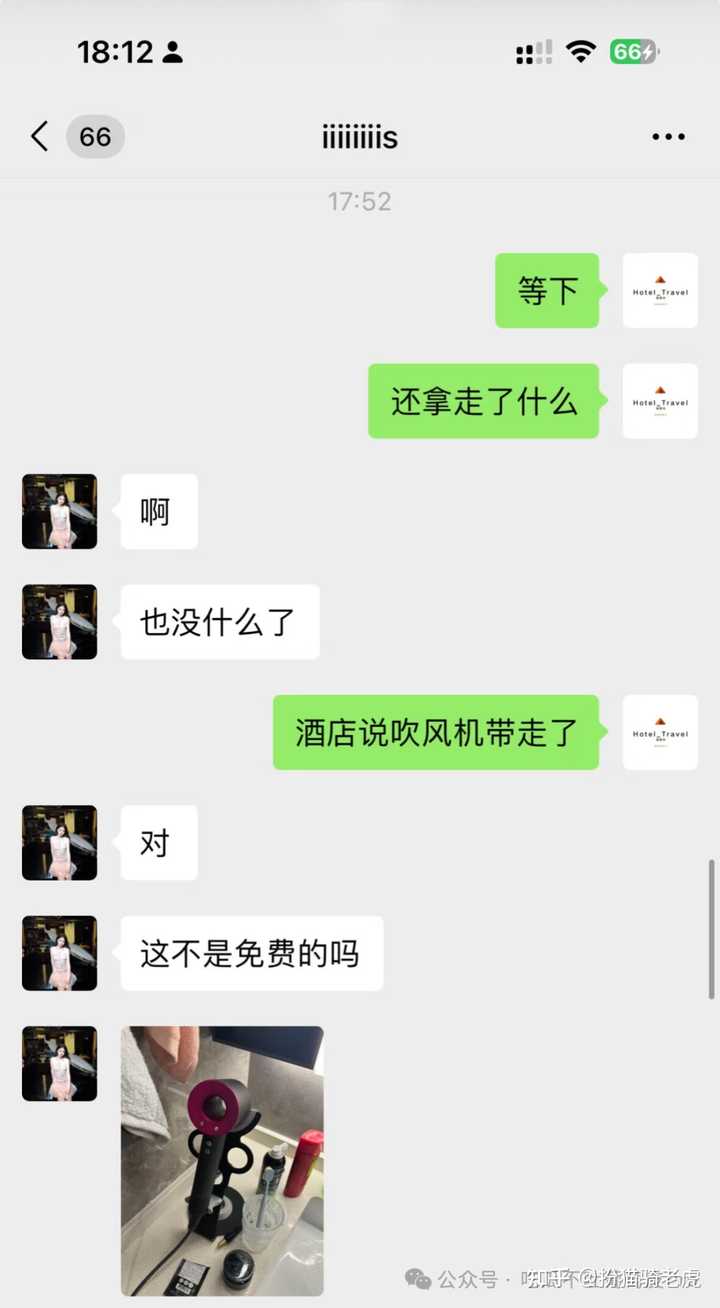Open the hair dryer photo message
Viewport: 720px width, 1308px height.
222,1161
